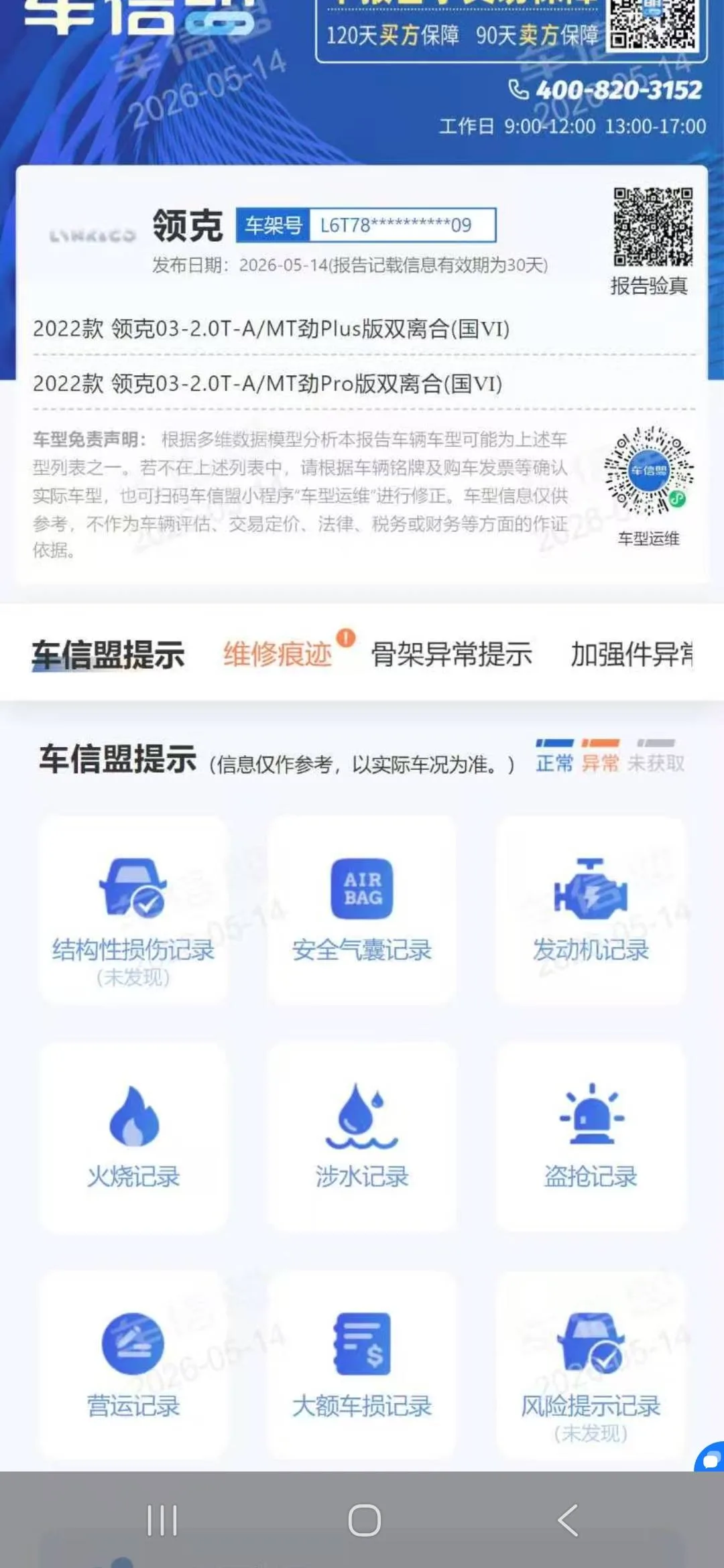Open the 加强件异常 tab

tap(631, 654)
